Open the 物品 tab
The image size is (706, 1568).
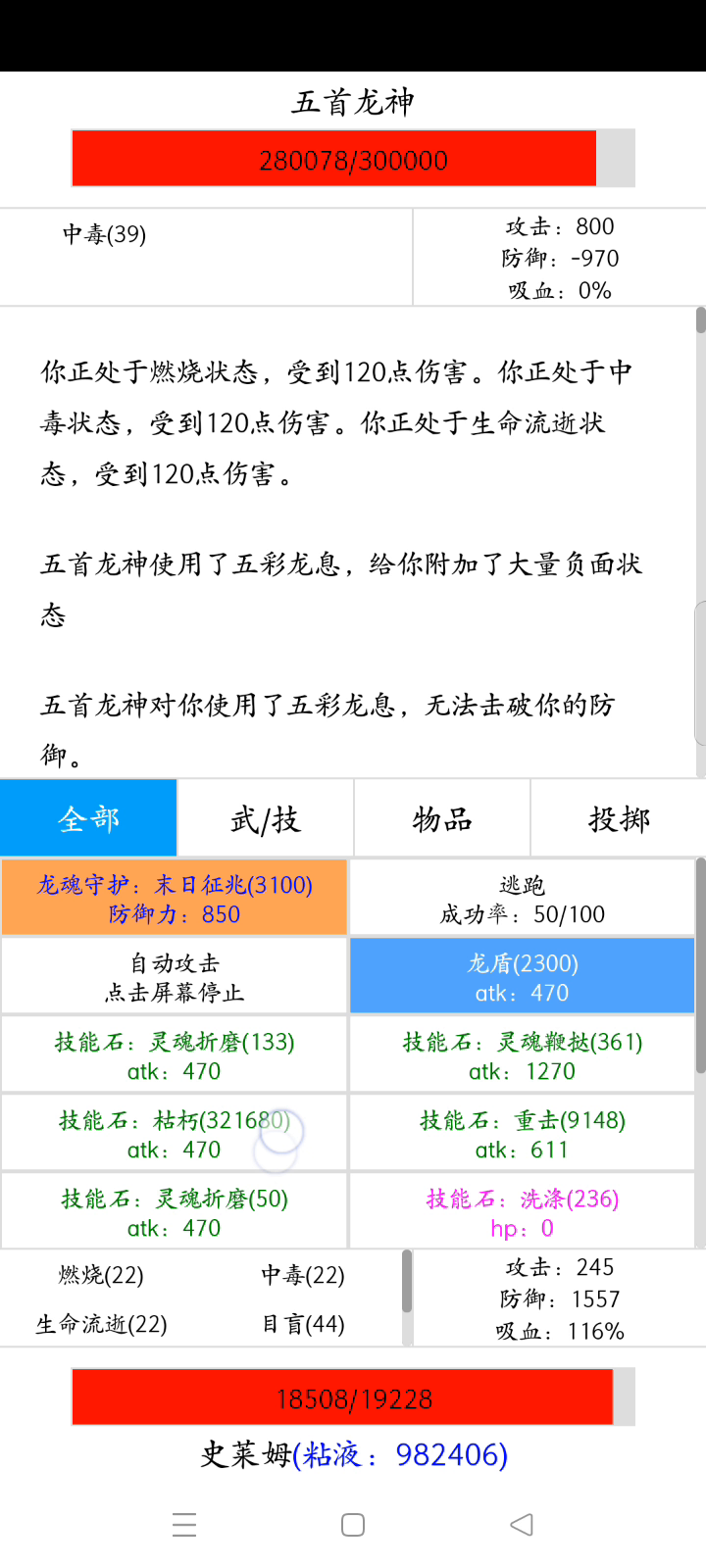coord(441,818)
